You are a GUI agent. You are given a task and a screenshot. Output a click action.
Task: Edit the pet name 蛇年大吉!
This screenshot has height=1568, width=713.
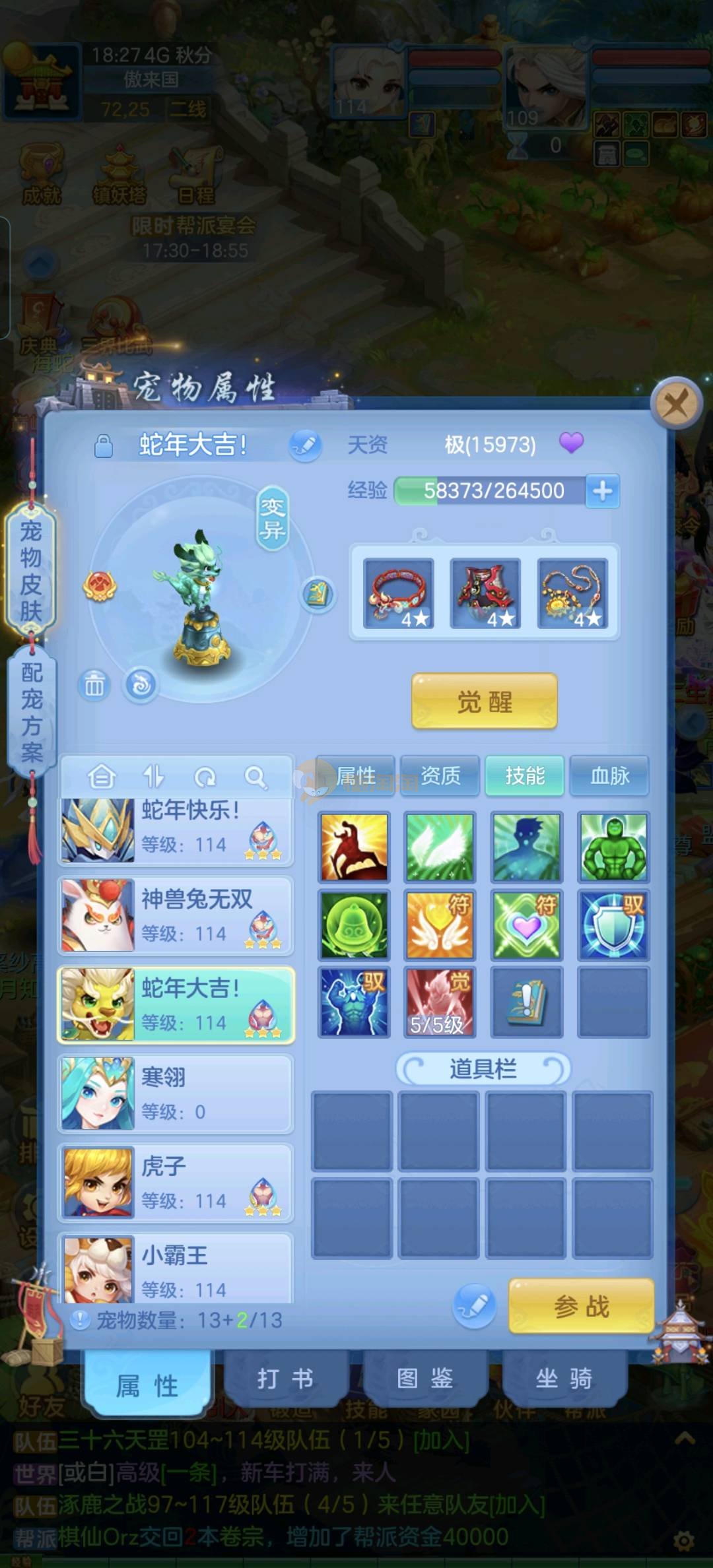click(305, 445)
